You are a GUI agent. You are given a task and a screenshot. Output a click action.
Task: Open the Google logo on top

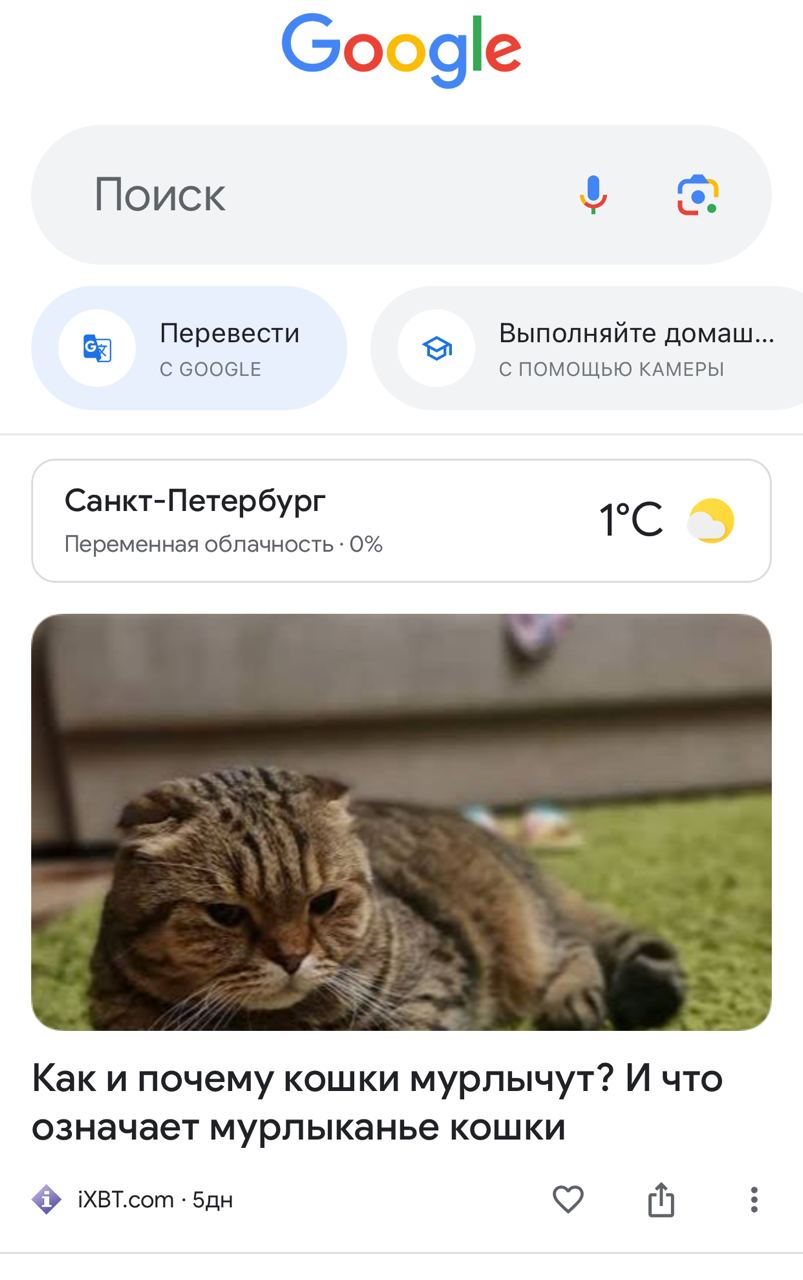pos(400,45)
